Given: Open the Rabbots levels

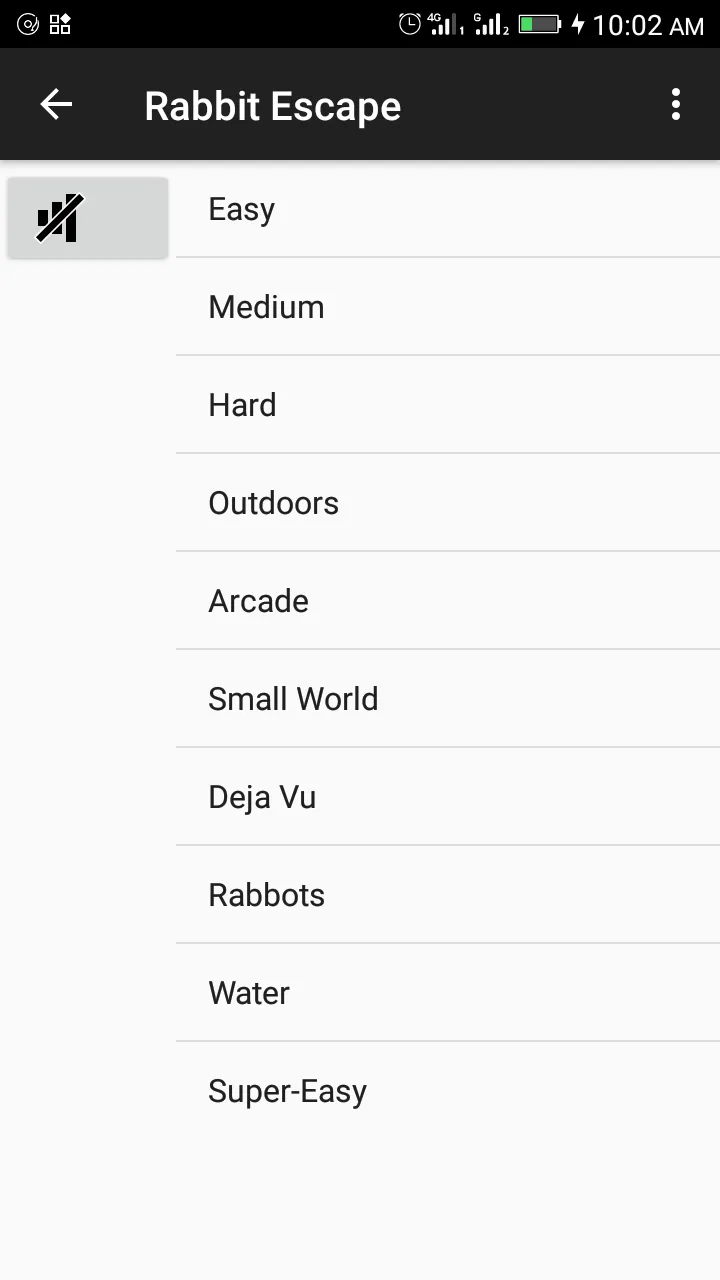Looking at the screenshot, I should (448, 895).
